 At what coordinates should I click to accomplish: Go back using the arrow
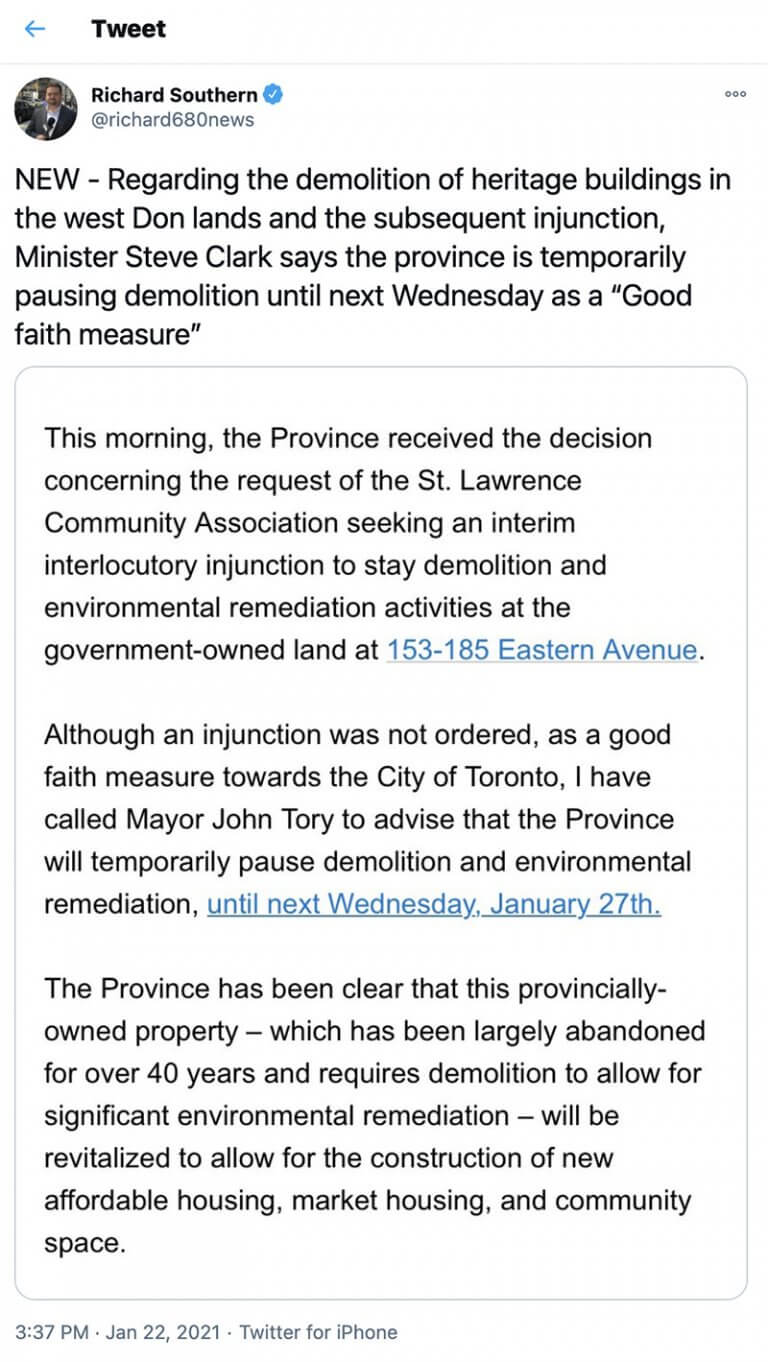click(x=35, y=29)
